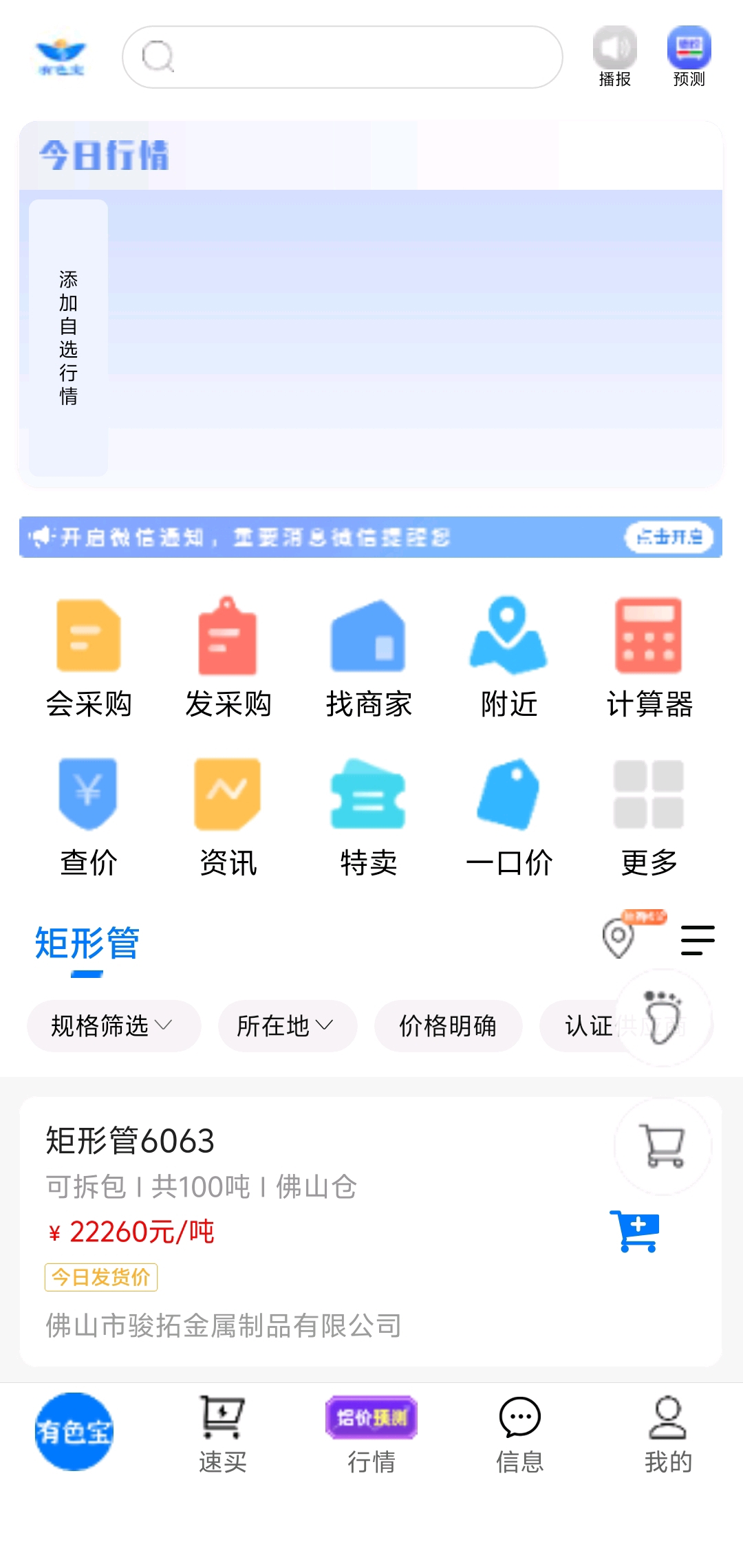Viewport: 743px width, 1568px height.
Task: Tap the 点击开启 button on WeChat banner
Action: coord(669,536)
